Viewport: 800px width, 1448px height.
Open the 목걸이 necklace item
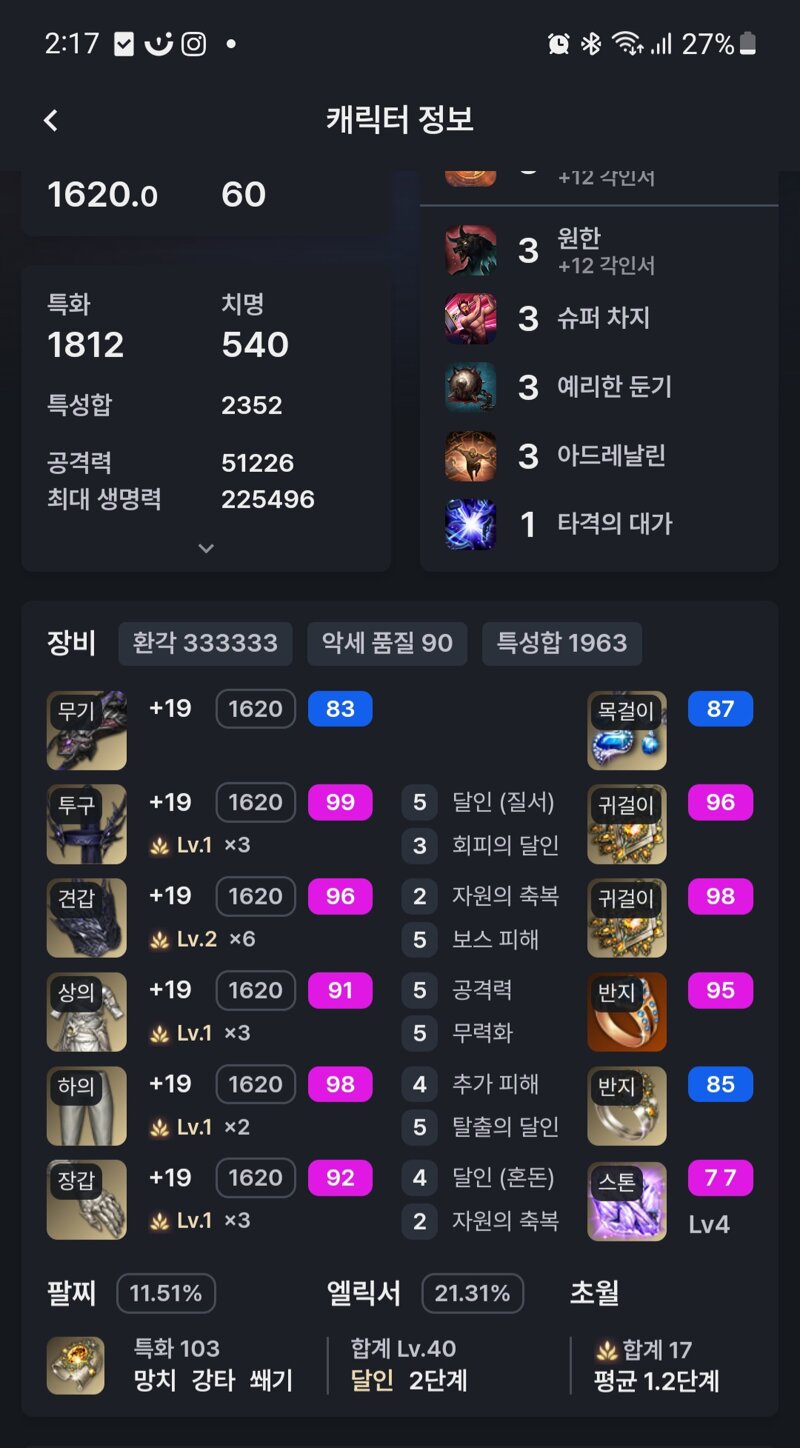pyautogui.click(x=627, y=730)
